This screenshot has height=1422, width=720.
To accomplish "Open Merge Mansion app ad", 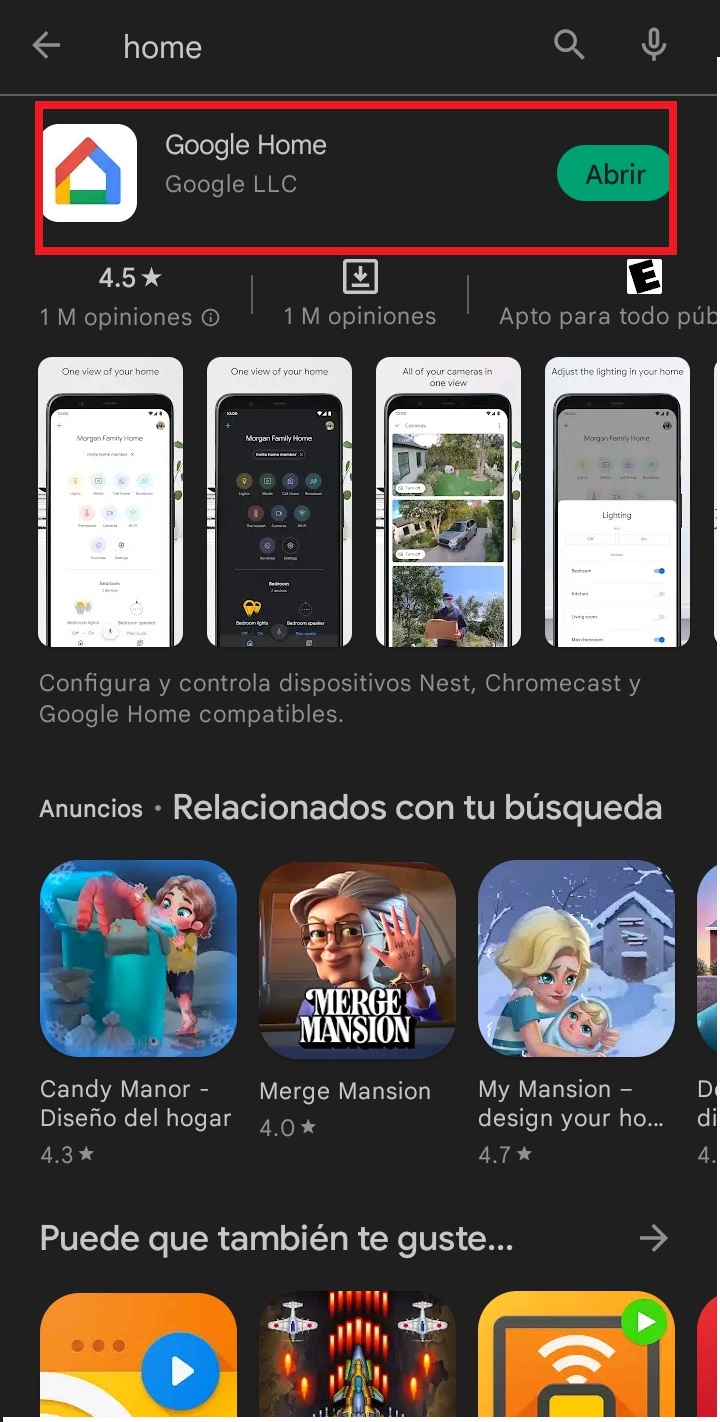I will point(357,959).
